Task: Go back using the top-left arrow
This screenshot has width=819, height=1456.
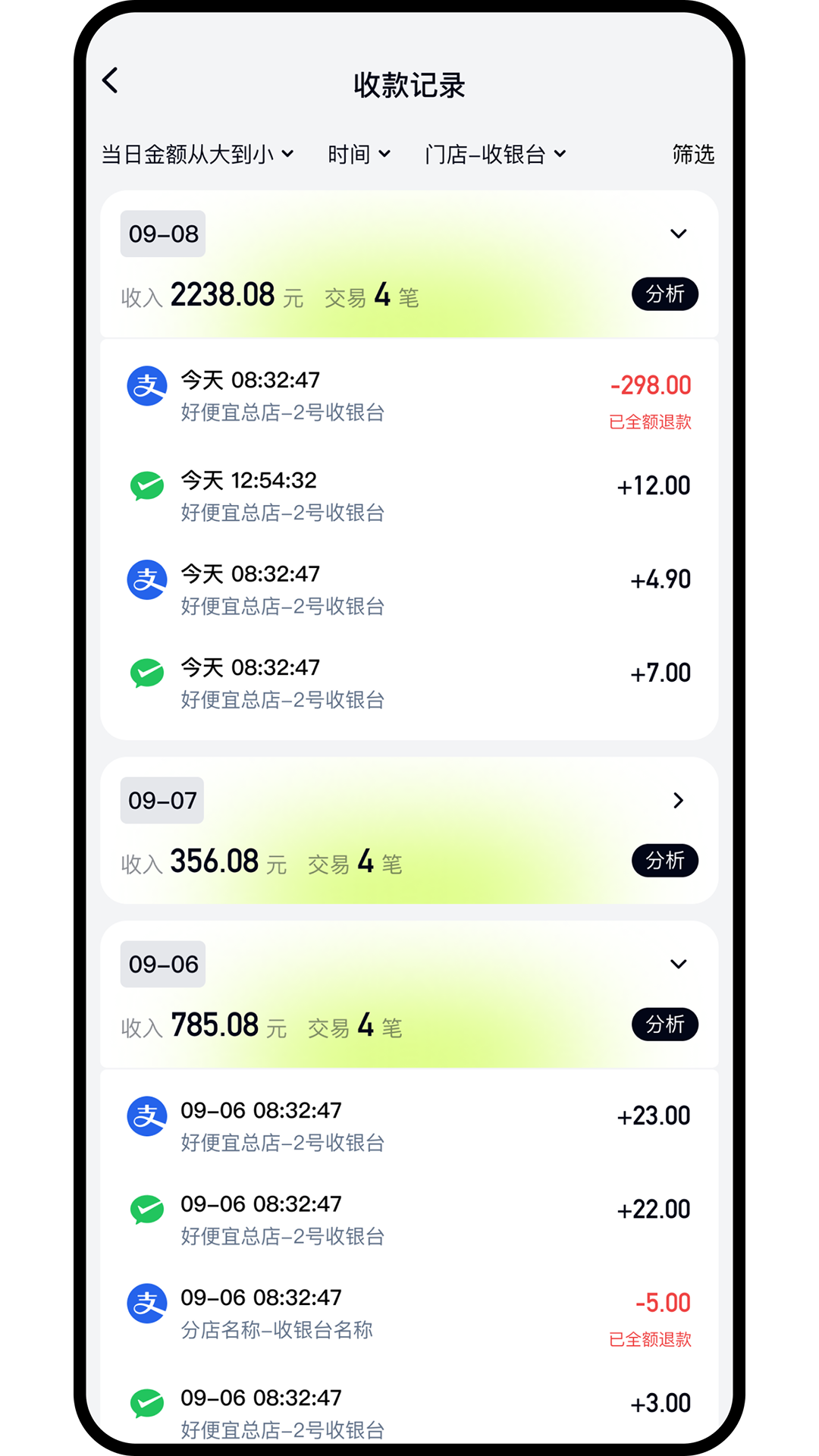Action: click(111, 80)
